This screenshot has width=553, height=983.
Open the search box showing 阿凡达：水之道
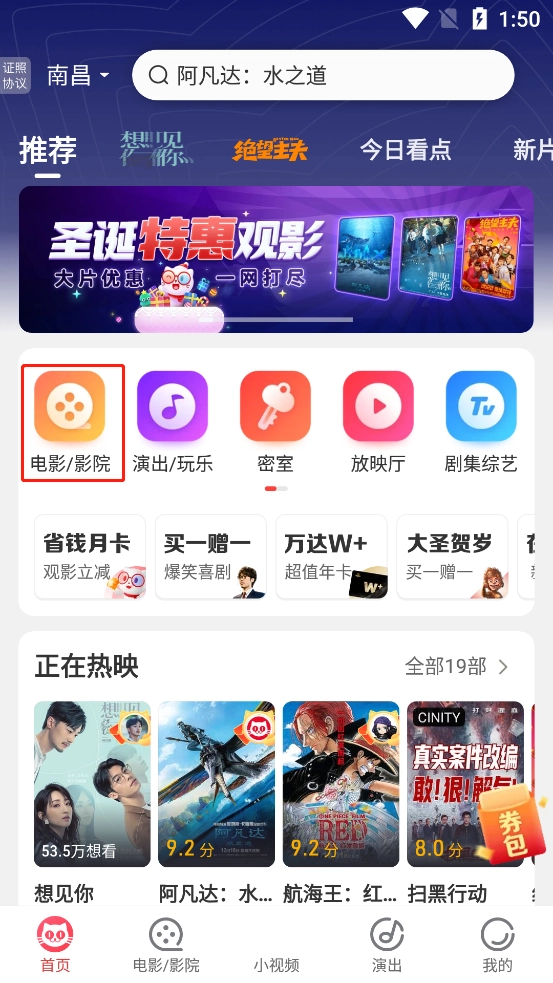(323, 75)
